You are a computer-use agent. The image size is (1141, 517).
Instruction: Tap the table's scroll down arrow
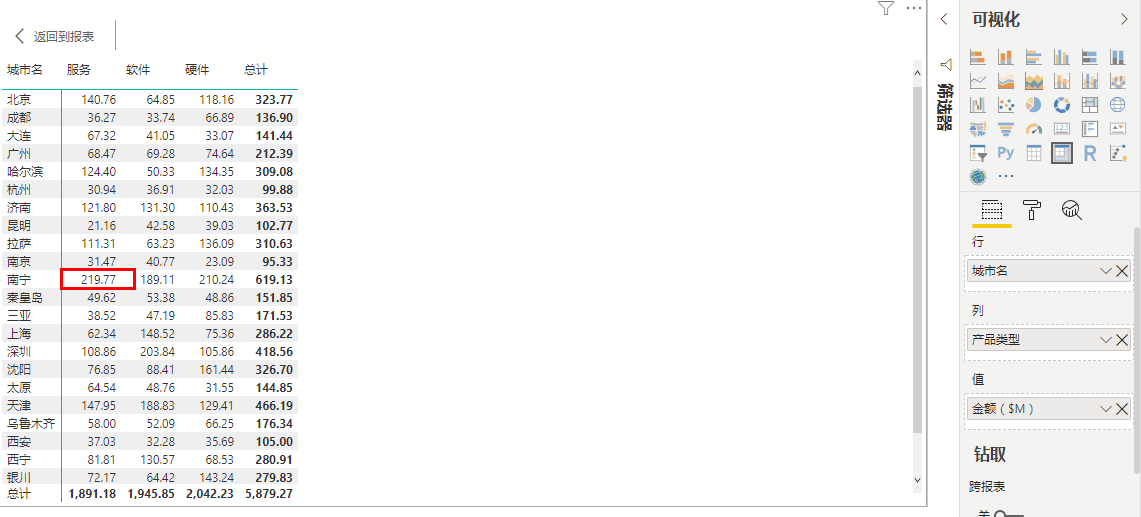click(917, 480)
